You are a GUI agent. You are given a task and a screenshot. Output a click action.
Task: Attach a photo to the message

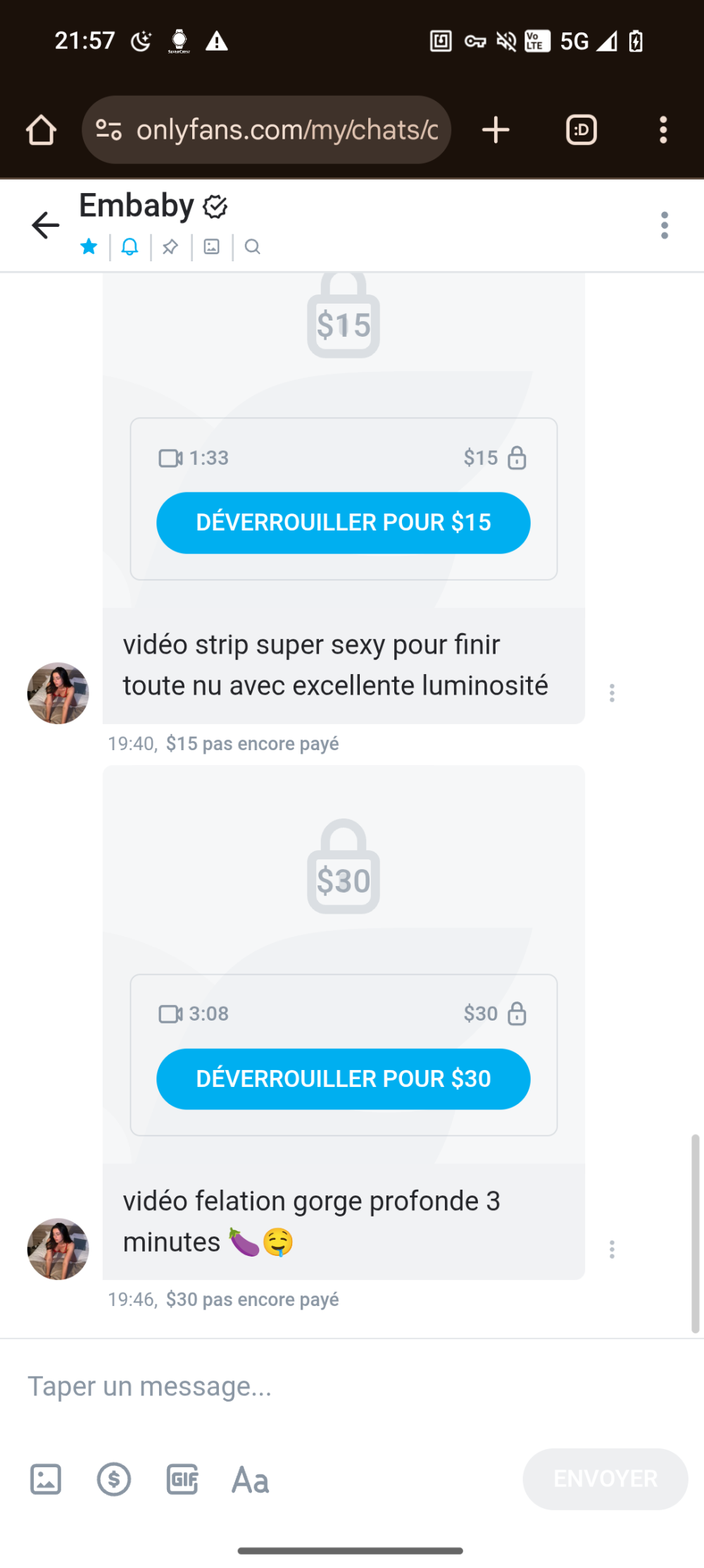(46, 1479)
